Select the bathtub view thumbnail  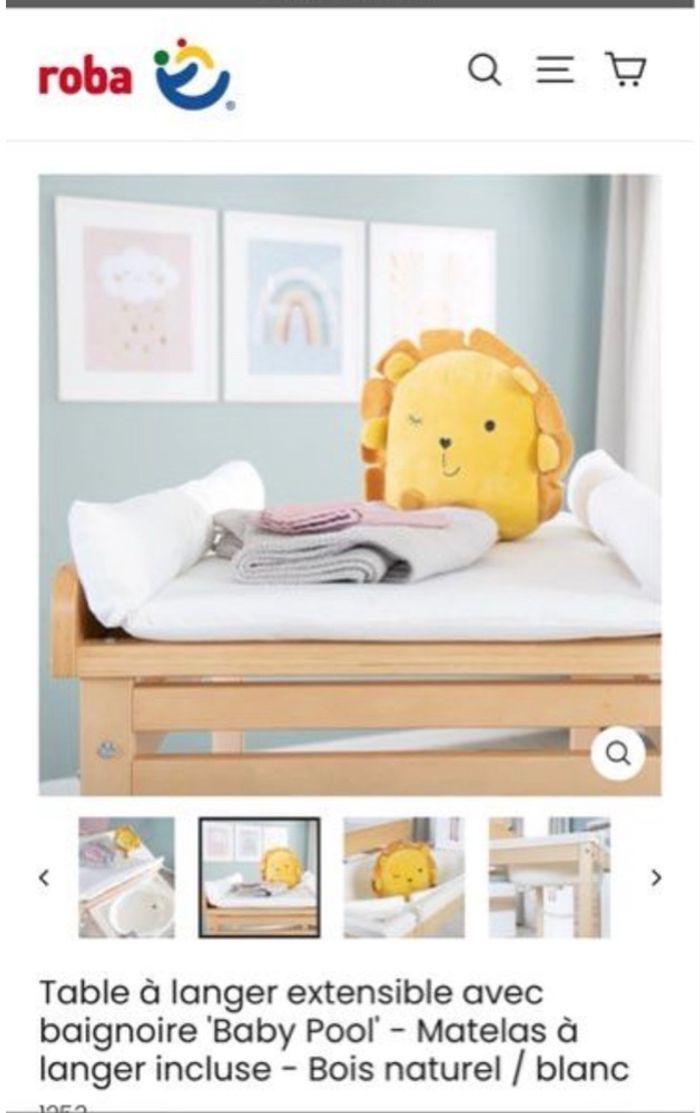click(127, 878)
